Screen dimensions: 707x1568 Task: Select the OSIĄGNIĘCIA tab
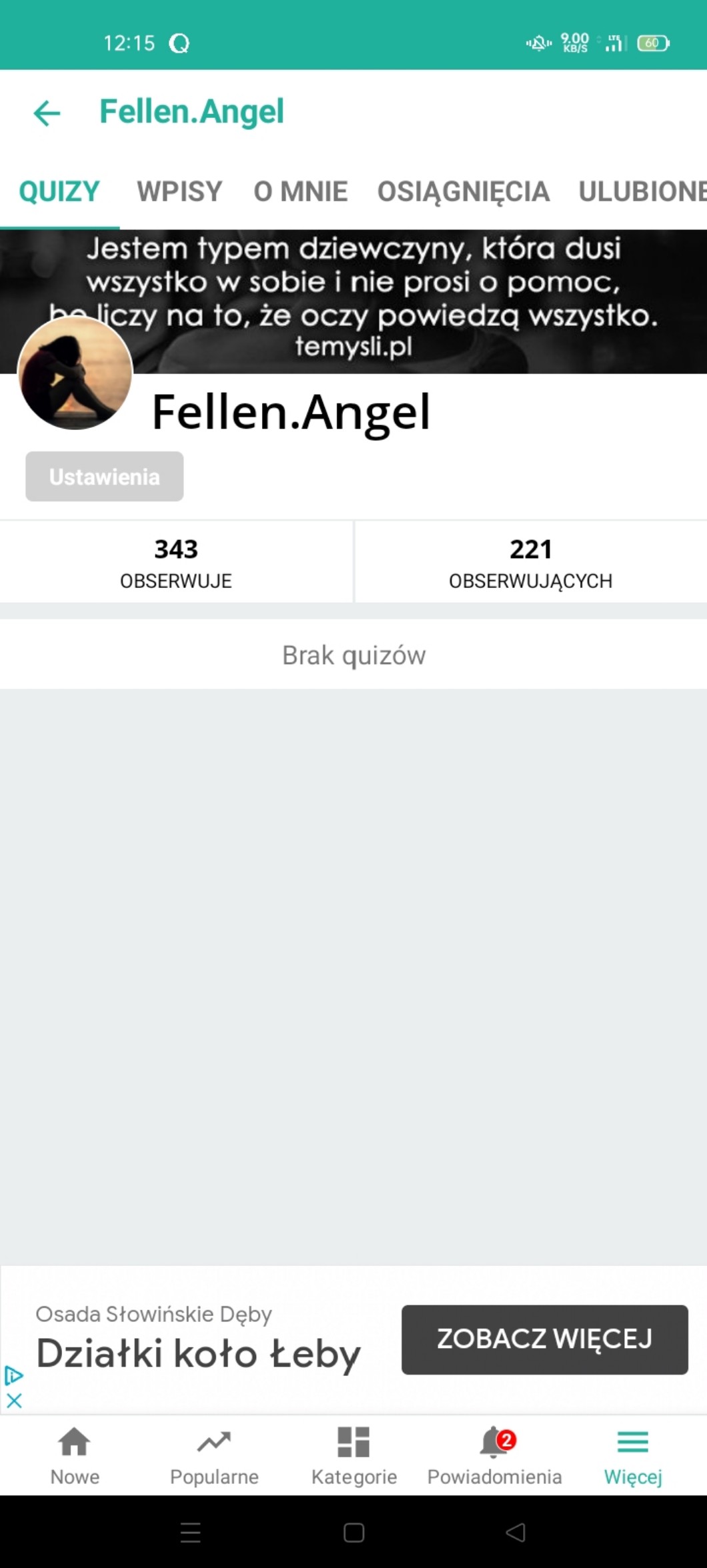pos(463,191)
